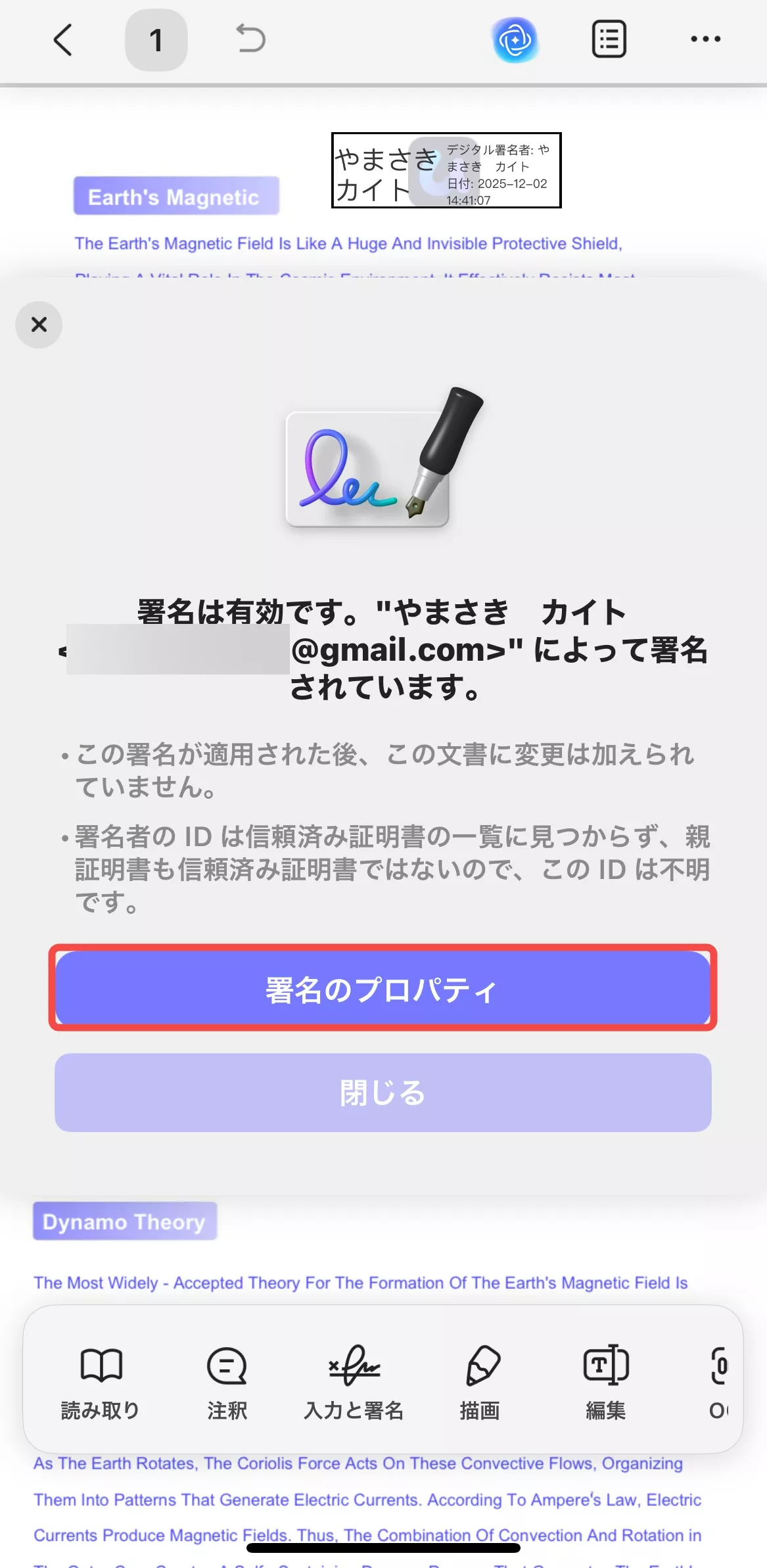767x1568 pixels.
Task: Tap the undo arrow icon
Action: click(250, 40)
